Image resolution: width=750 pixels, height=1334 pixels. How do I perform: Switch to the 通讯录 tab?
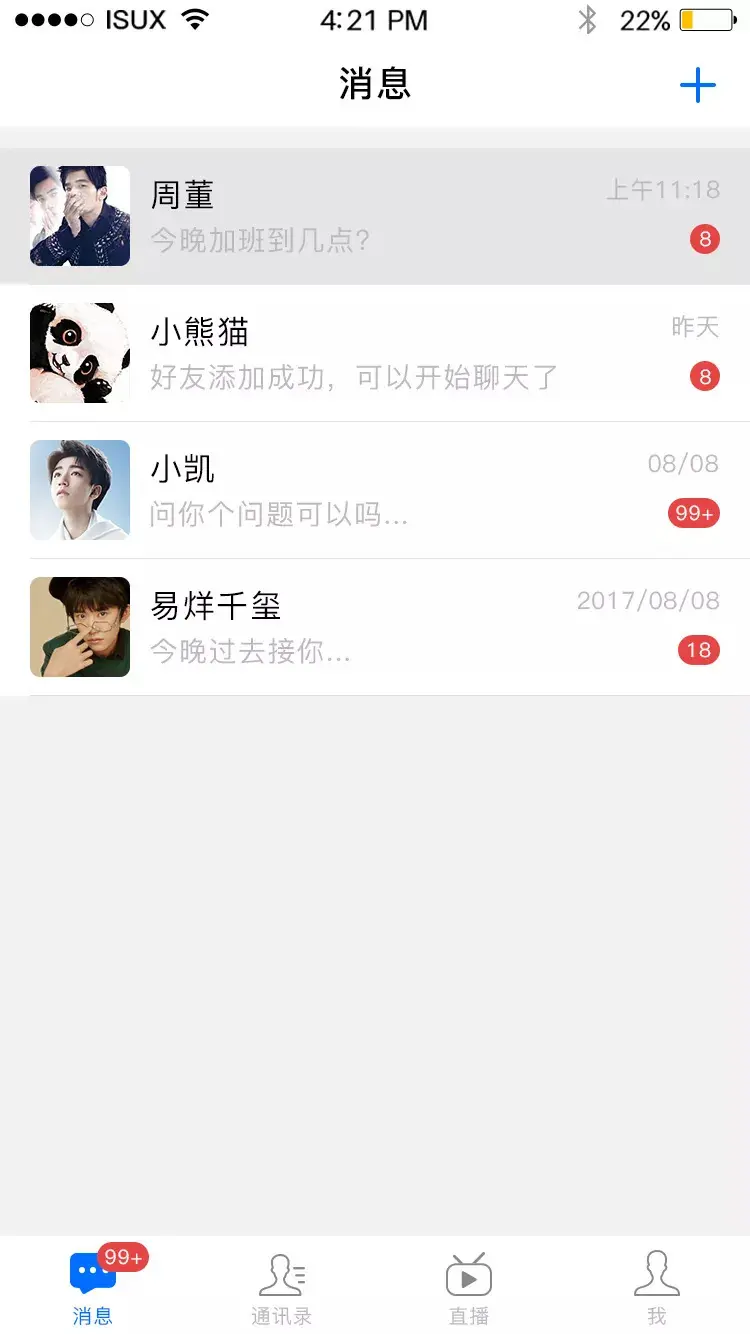pos(281,1286)
